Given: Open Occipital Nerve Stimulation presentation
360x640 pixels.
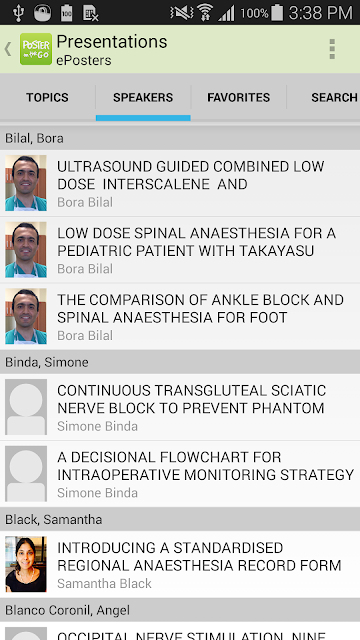Looking at the screenshot, I should point(180,631).
